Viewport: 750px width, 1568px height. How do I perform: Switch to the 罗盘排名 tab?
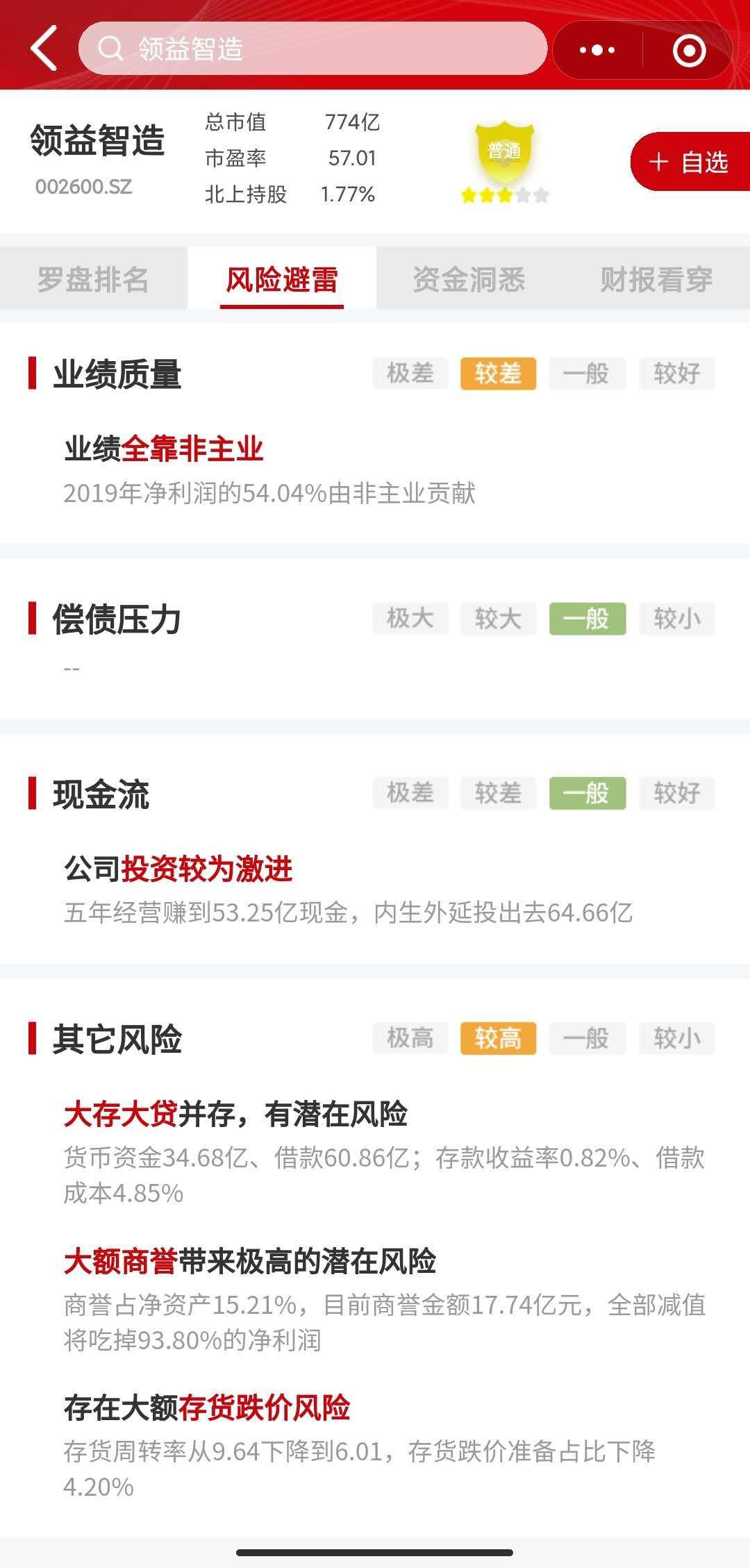pos(96,278)
